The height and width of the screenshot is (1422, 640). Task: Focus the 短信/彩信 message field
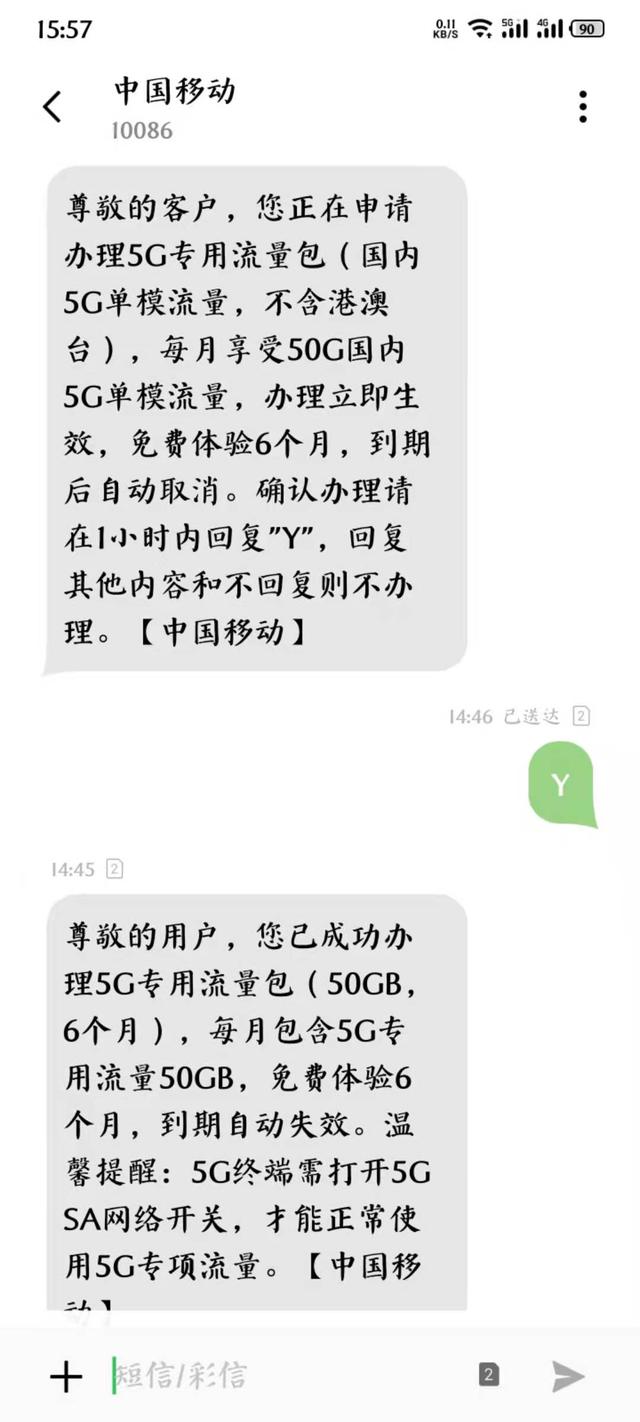coord(280,1376)
